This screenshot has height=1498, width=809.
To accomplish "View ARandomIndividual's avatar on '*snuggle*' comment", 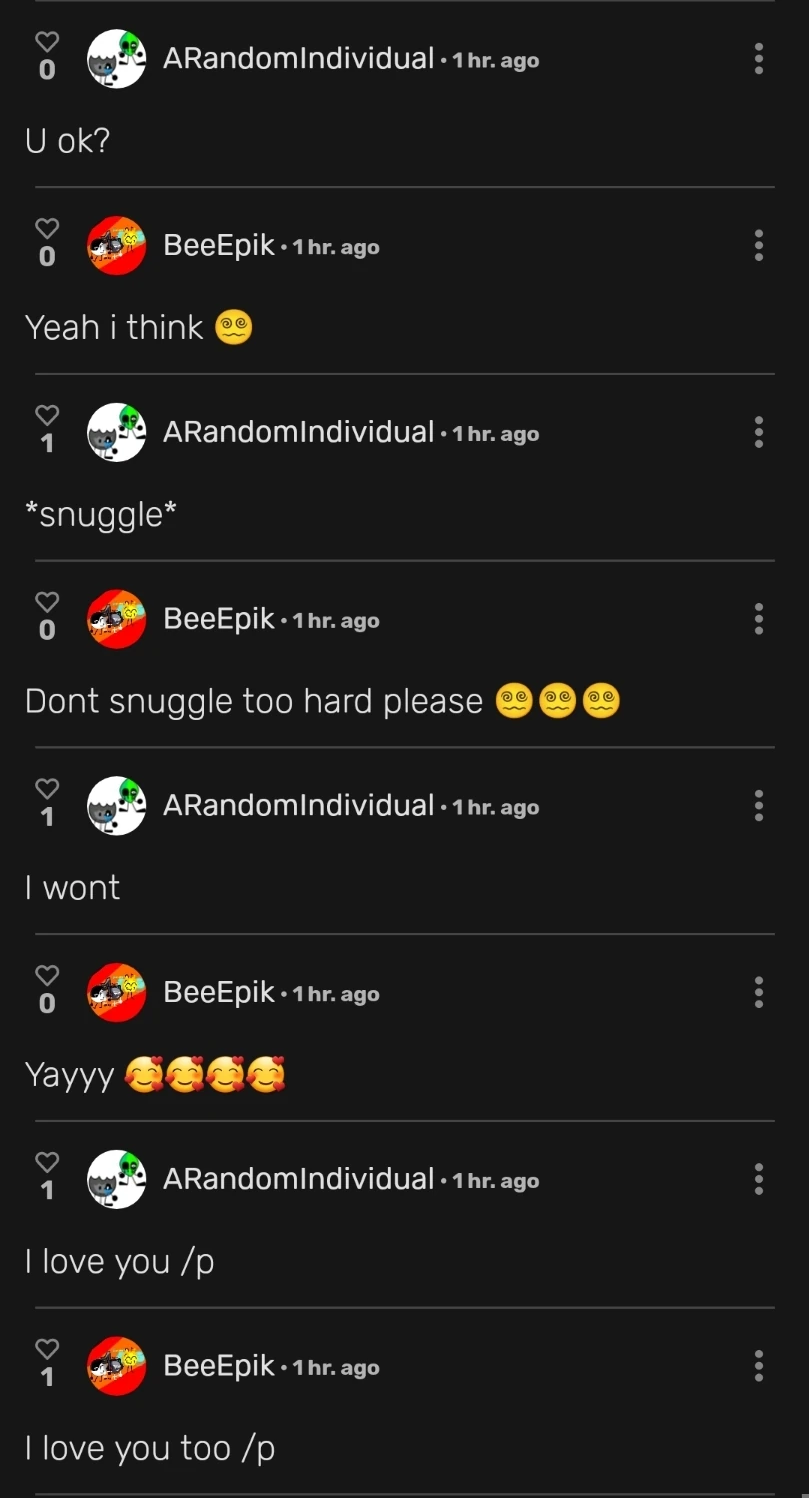I will click(x=117, y=432).
